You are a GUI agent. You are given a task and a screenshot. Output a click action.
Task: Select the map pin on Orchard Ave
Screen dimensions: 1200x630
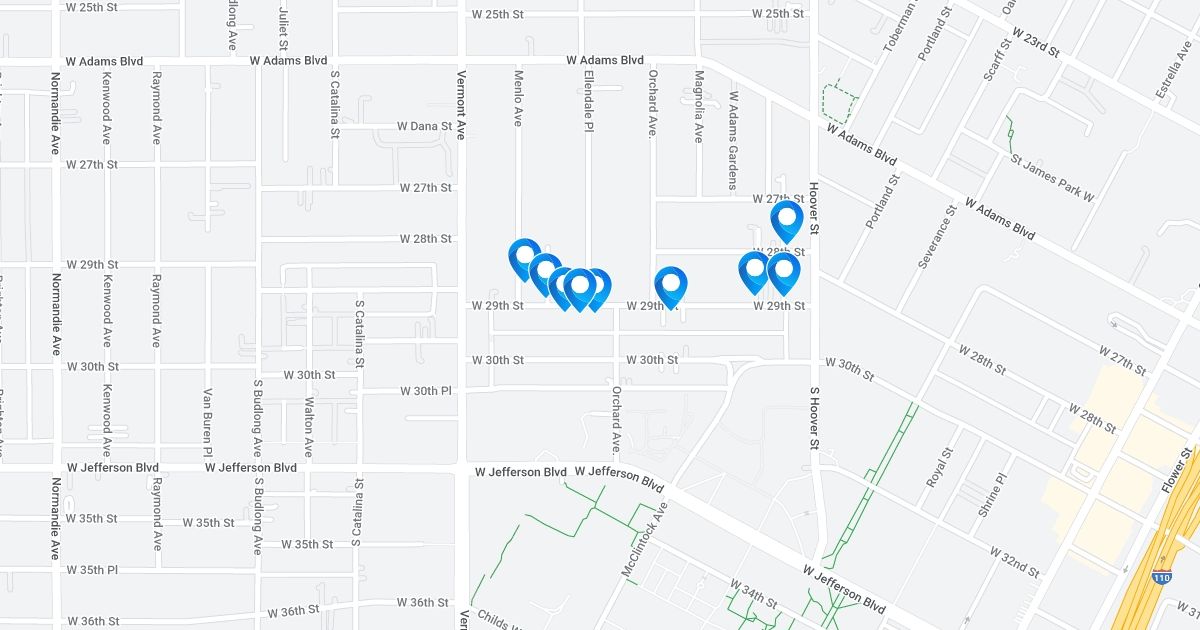click(x=670, y=283)
